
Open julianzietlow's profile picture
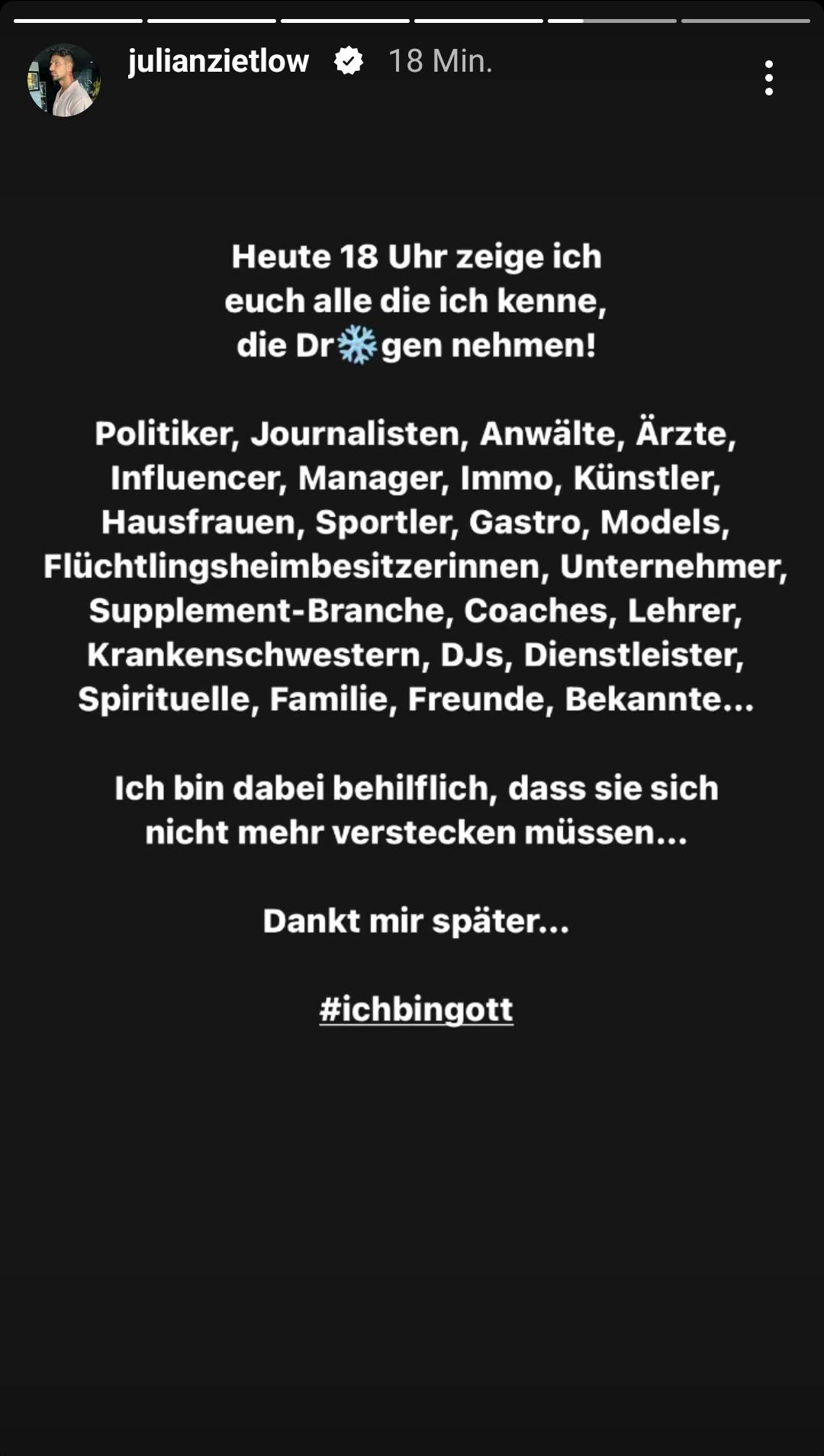[64, 79]
